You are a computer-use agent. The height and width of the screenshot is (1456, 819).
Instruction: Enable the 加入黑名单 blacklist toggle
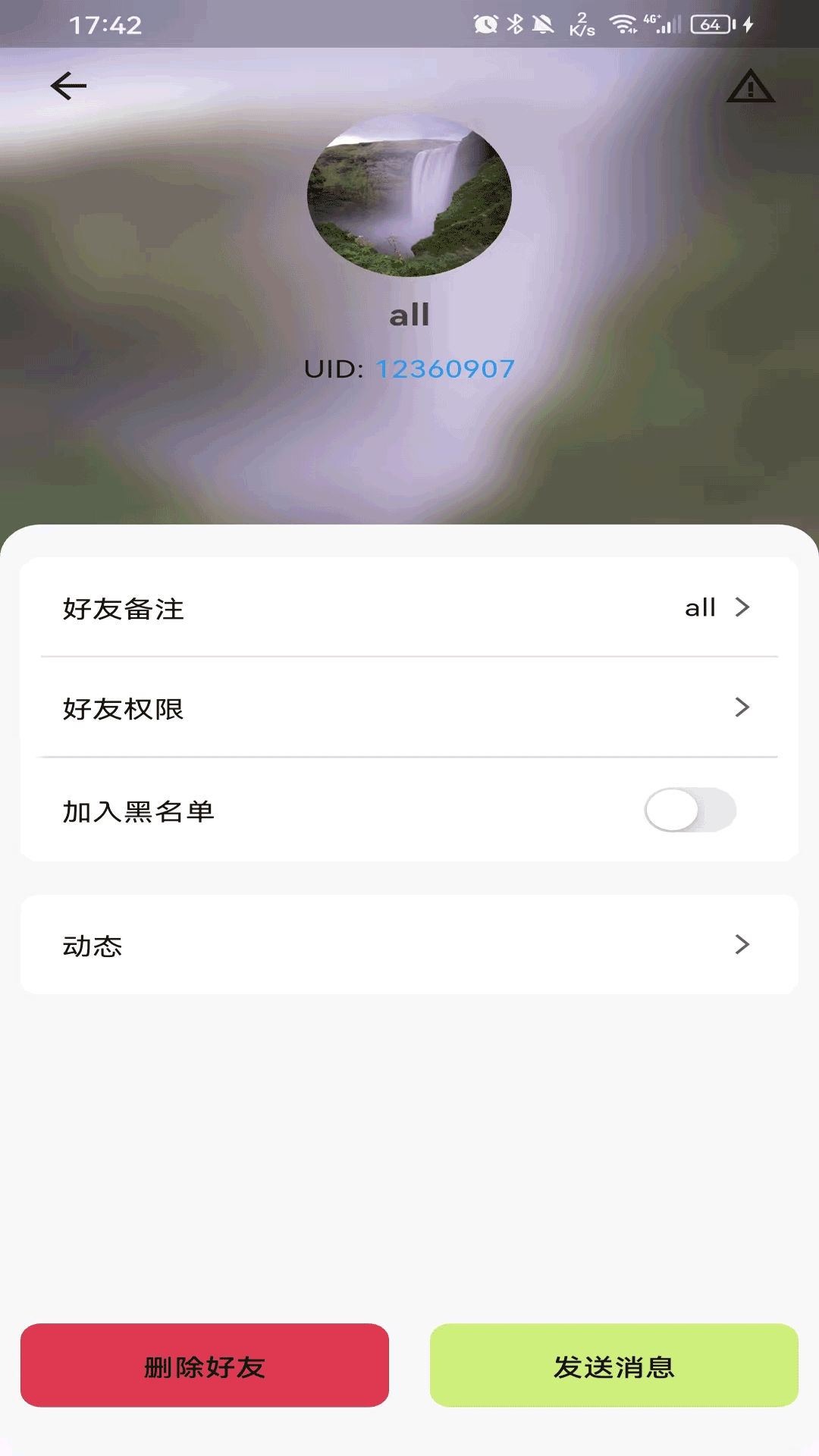pos(691,810)
